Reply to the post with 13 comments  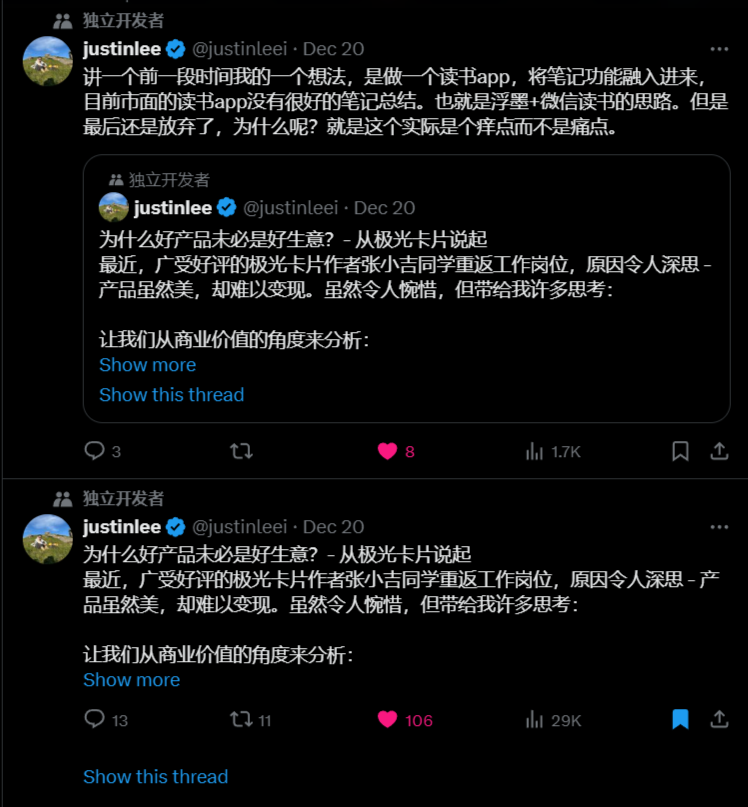click(95, 719)
